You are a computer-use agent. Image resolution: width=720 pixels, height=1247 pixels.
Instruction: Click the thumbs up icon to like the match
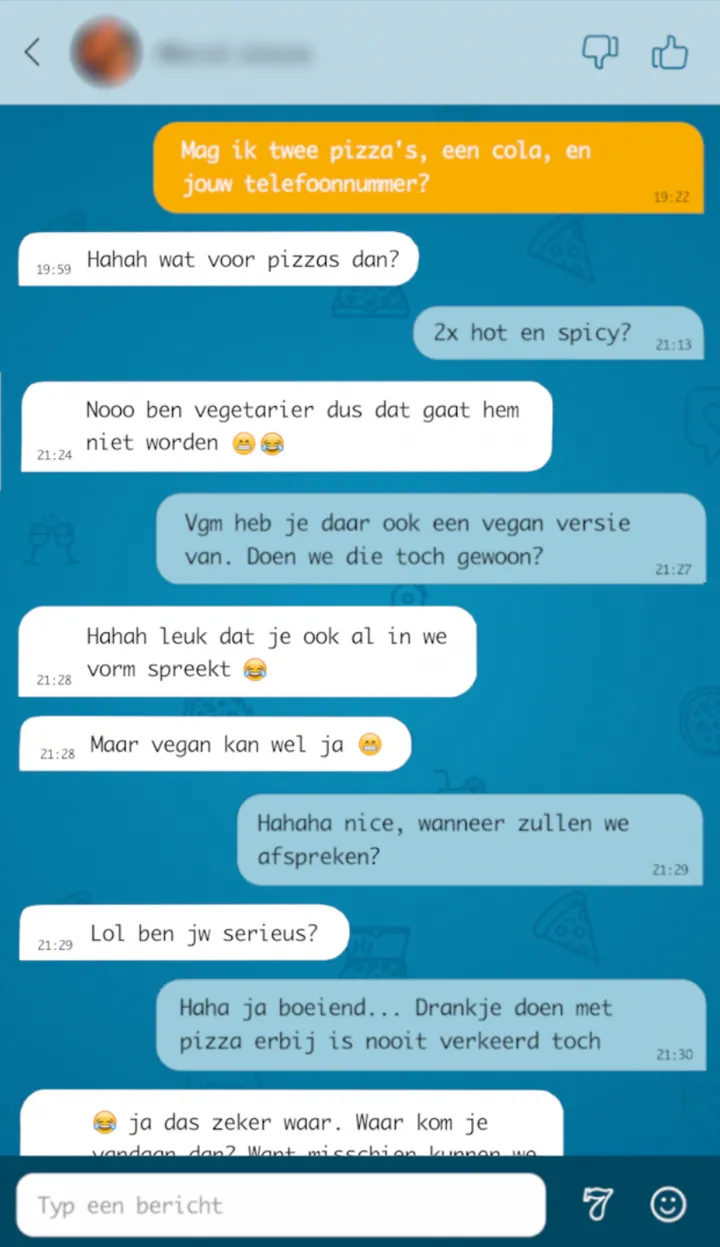click(669, 52)
